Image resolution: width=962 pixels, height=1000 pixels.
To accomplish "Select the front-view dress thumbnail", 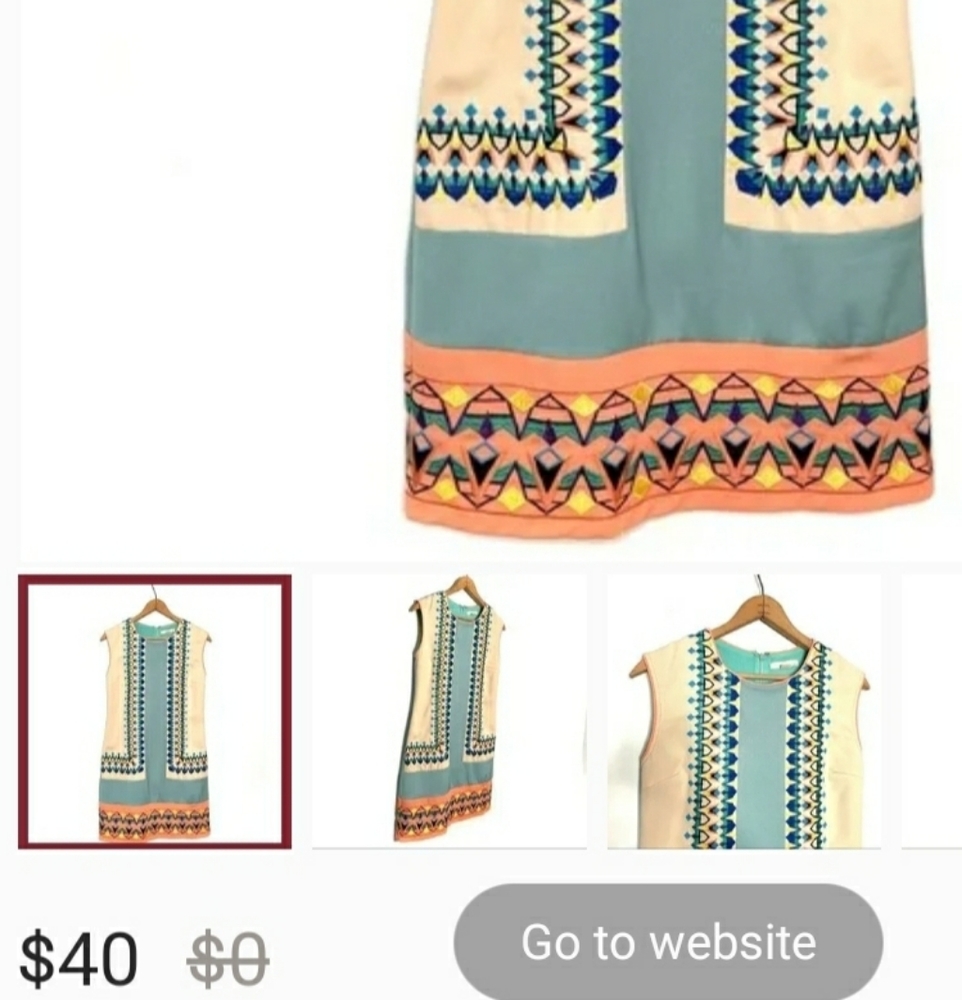I will coord(155,712).
